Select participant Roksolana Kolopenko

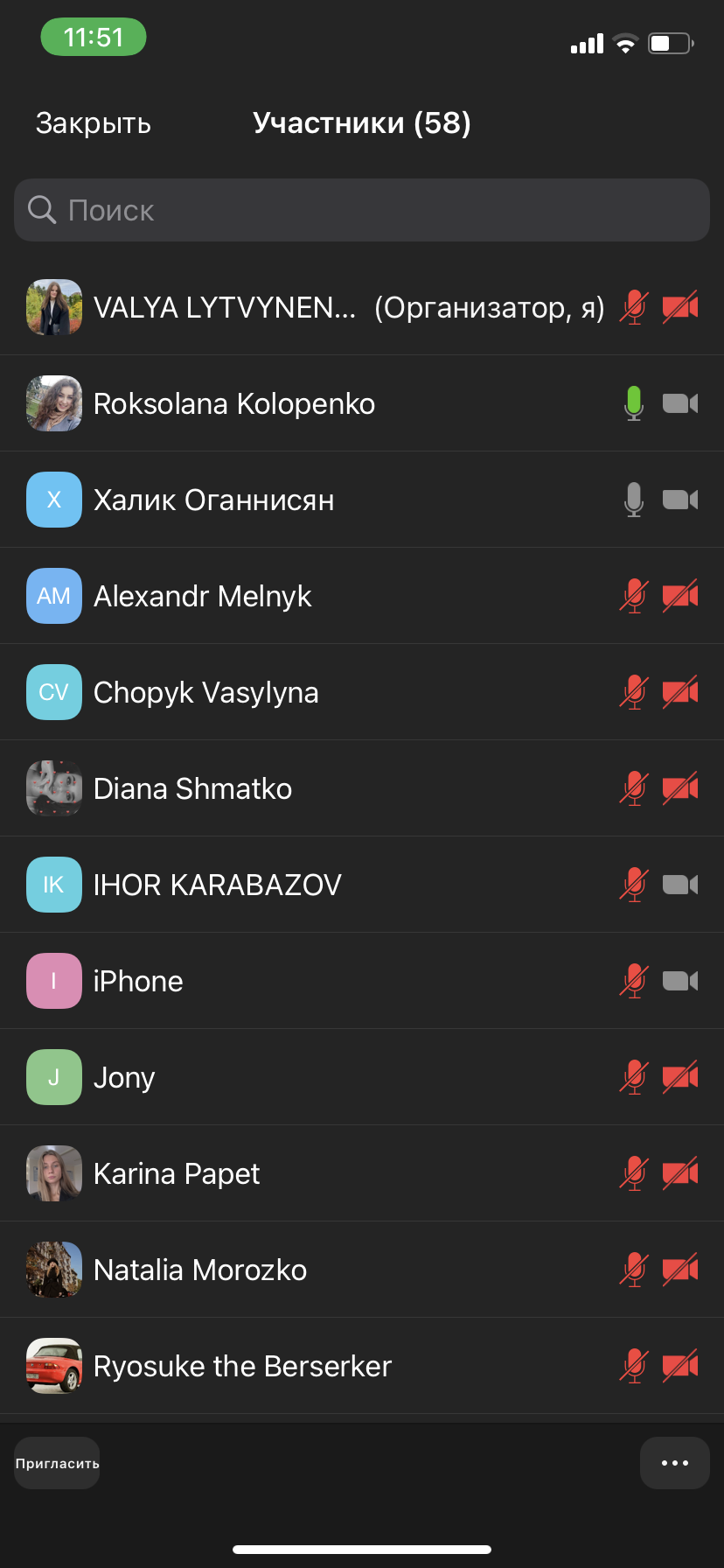[234, 404]
